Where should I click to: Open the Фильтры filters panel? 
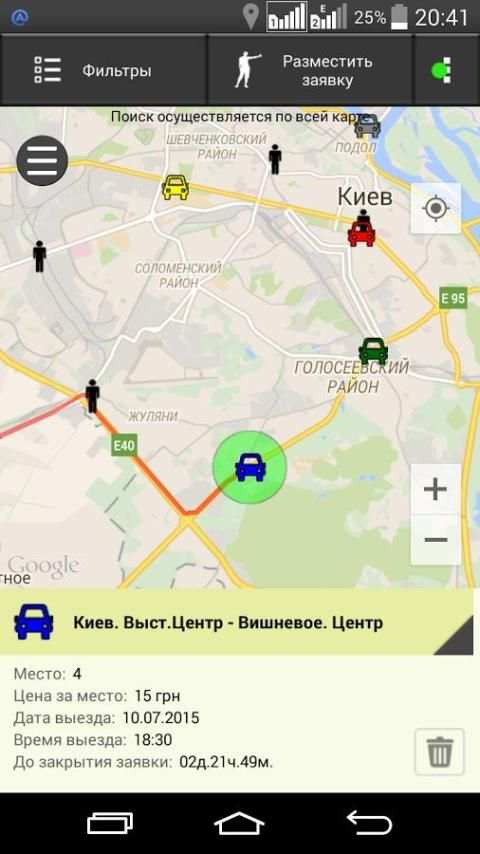[103, 70]
